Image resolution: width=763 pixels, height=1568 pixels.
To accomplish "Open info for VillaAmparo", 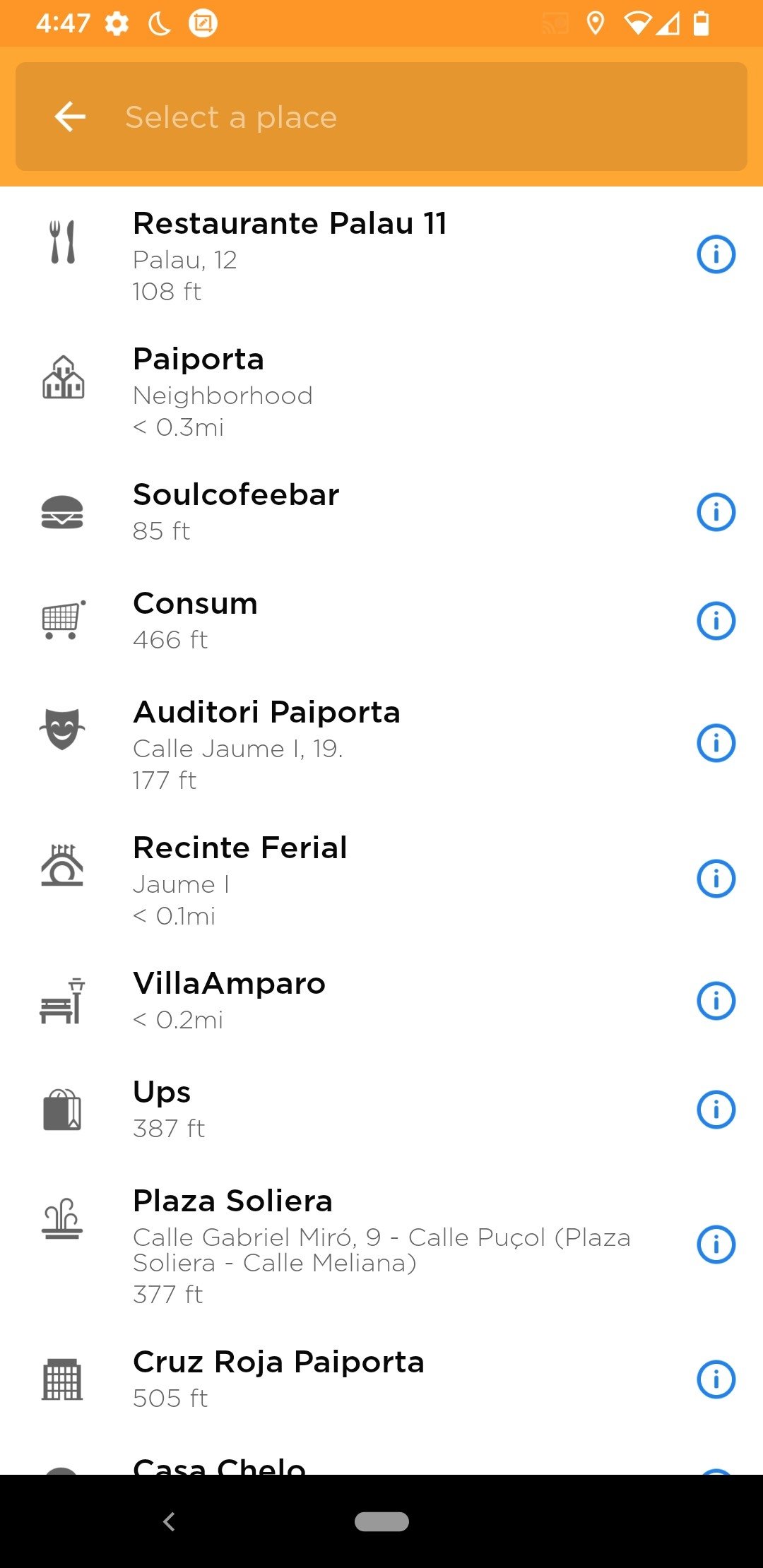I will pos(716,1001).
